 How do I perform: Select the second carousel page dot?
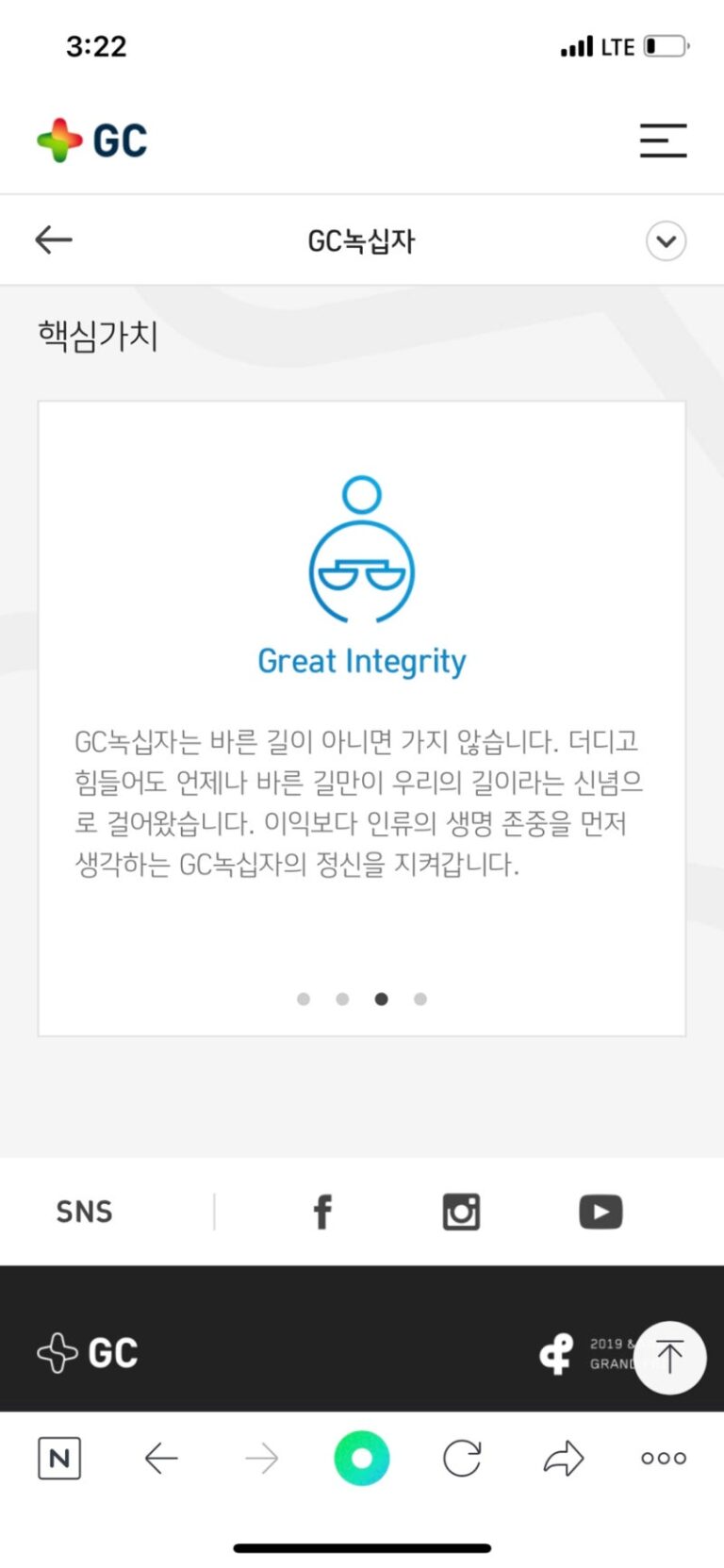(342, 999)
